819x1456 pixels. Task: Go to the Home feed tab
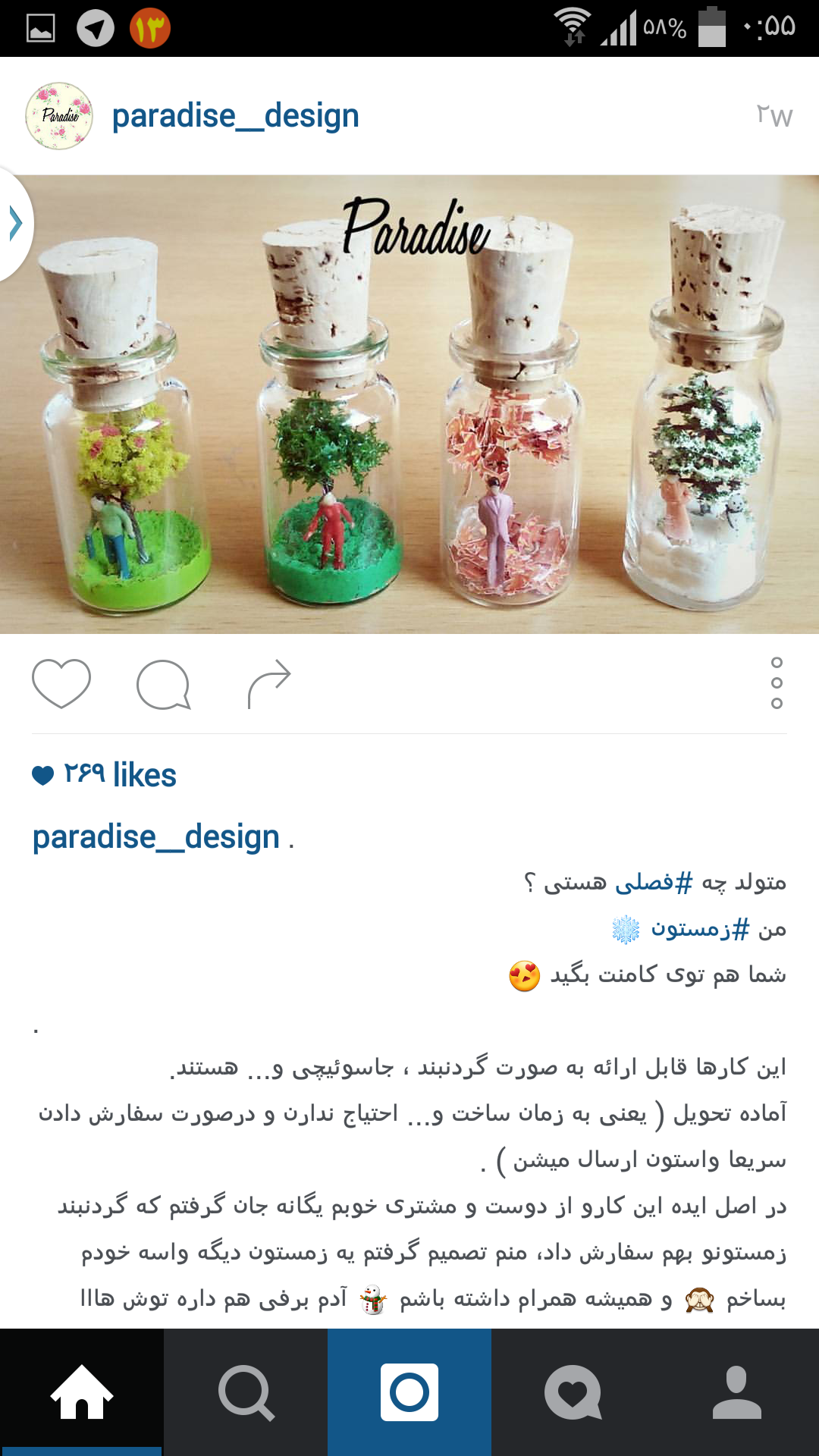point(82,1392)
